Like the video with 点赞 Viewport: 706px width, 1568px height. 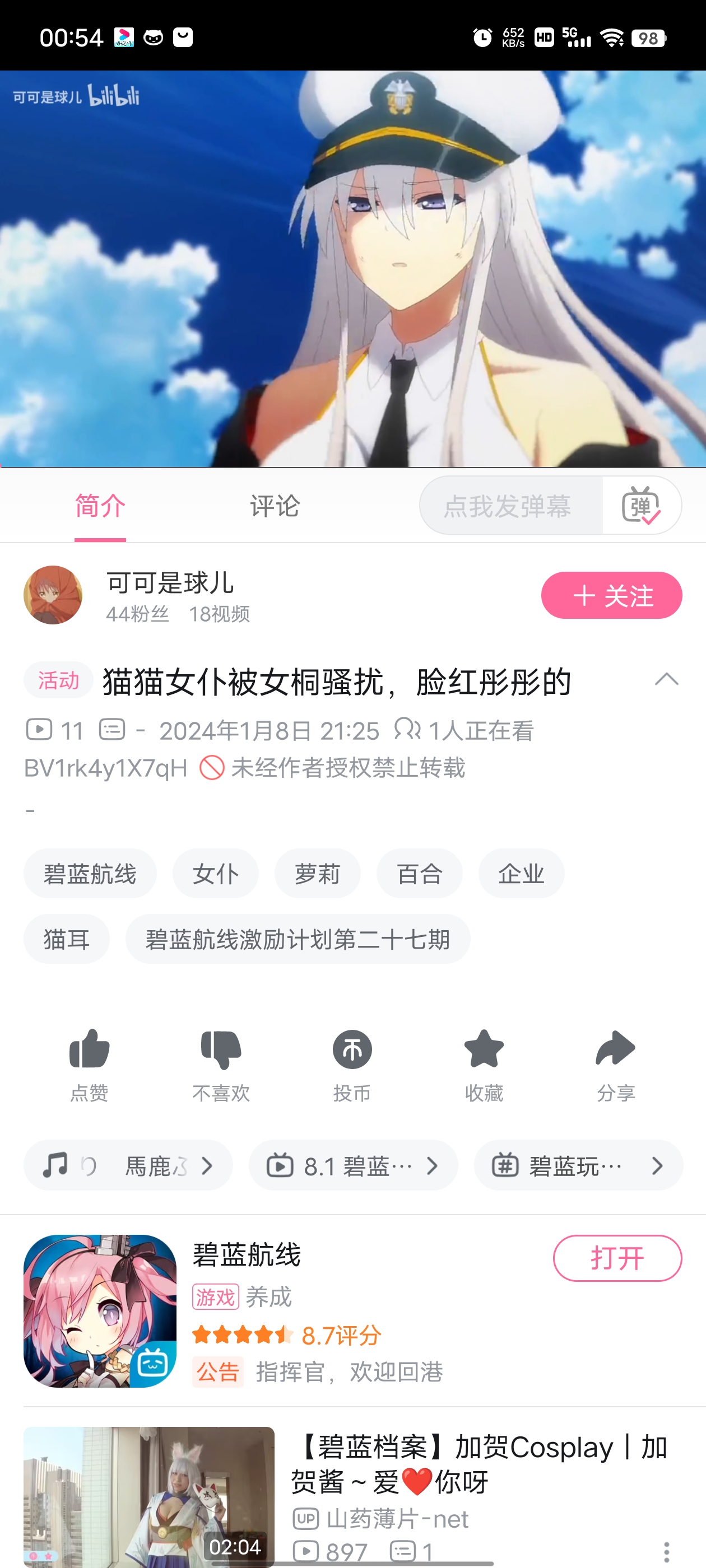coord(90,1064)
